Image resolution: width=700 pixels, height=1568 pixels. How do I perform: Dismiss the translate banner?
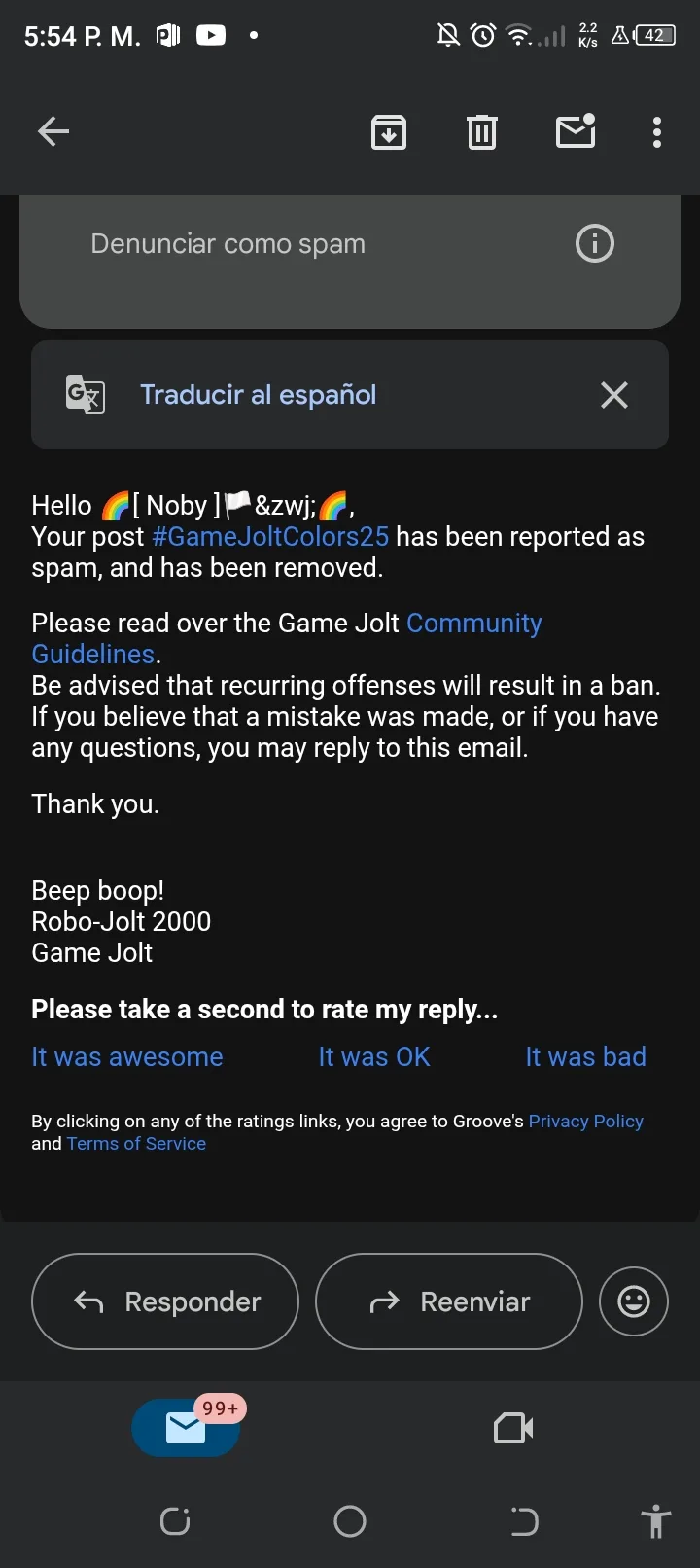pyautogui.click(x=614, y=395)
